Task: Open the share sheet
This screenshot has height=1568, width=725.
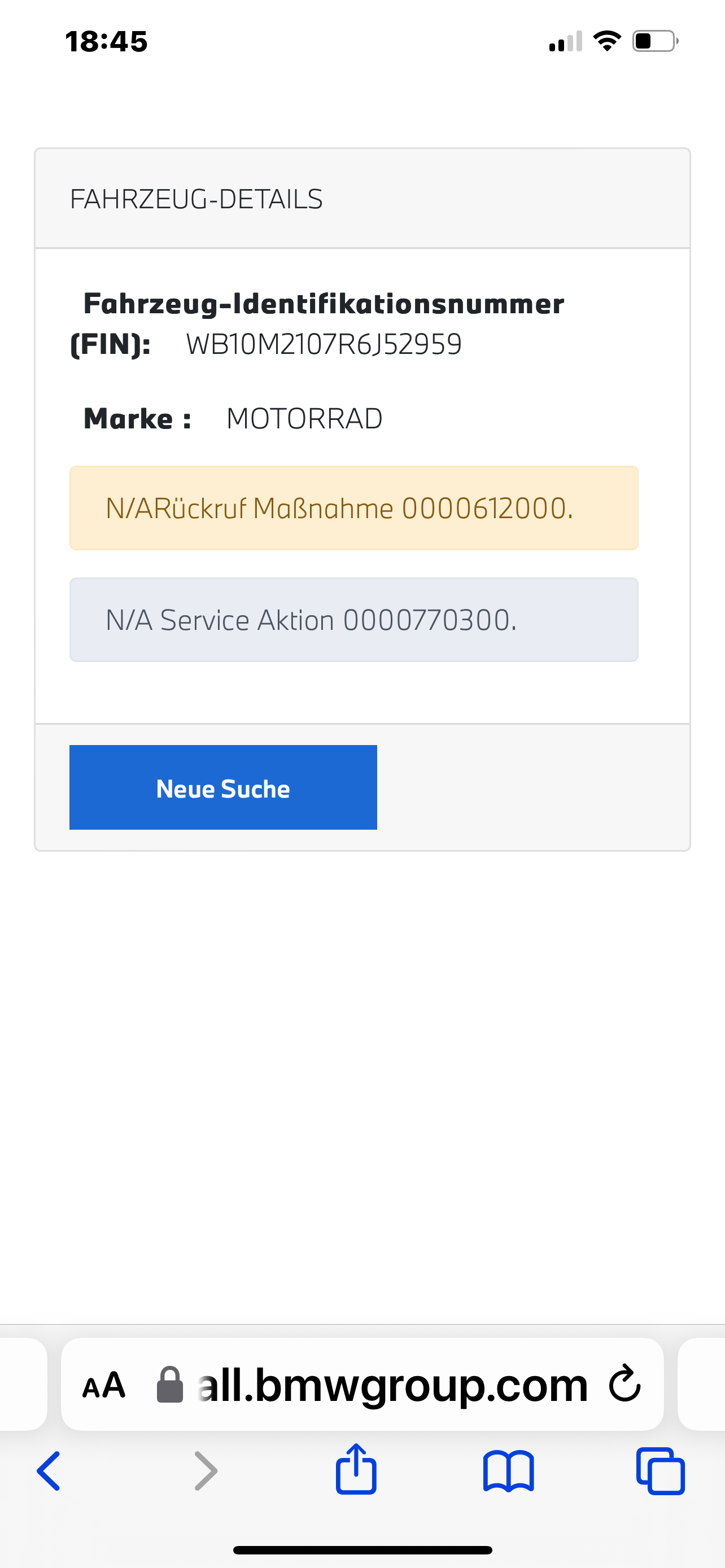Action: 356,1468
